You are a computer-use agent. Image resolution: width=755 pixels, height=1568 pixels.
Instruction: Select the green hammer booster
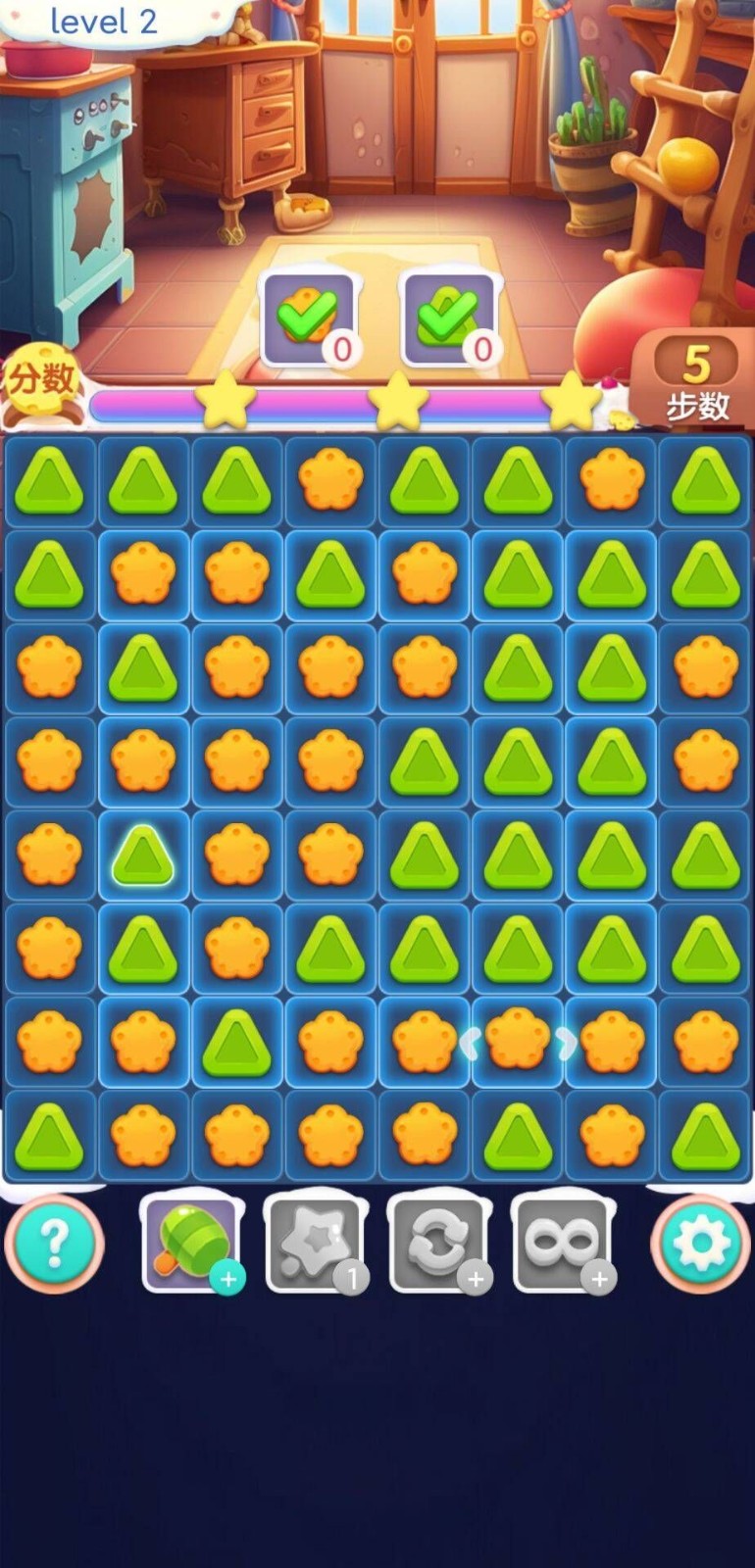pyautogui.click(x=190, y=1244)
